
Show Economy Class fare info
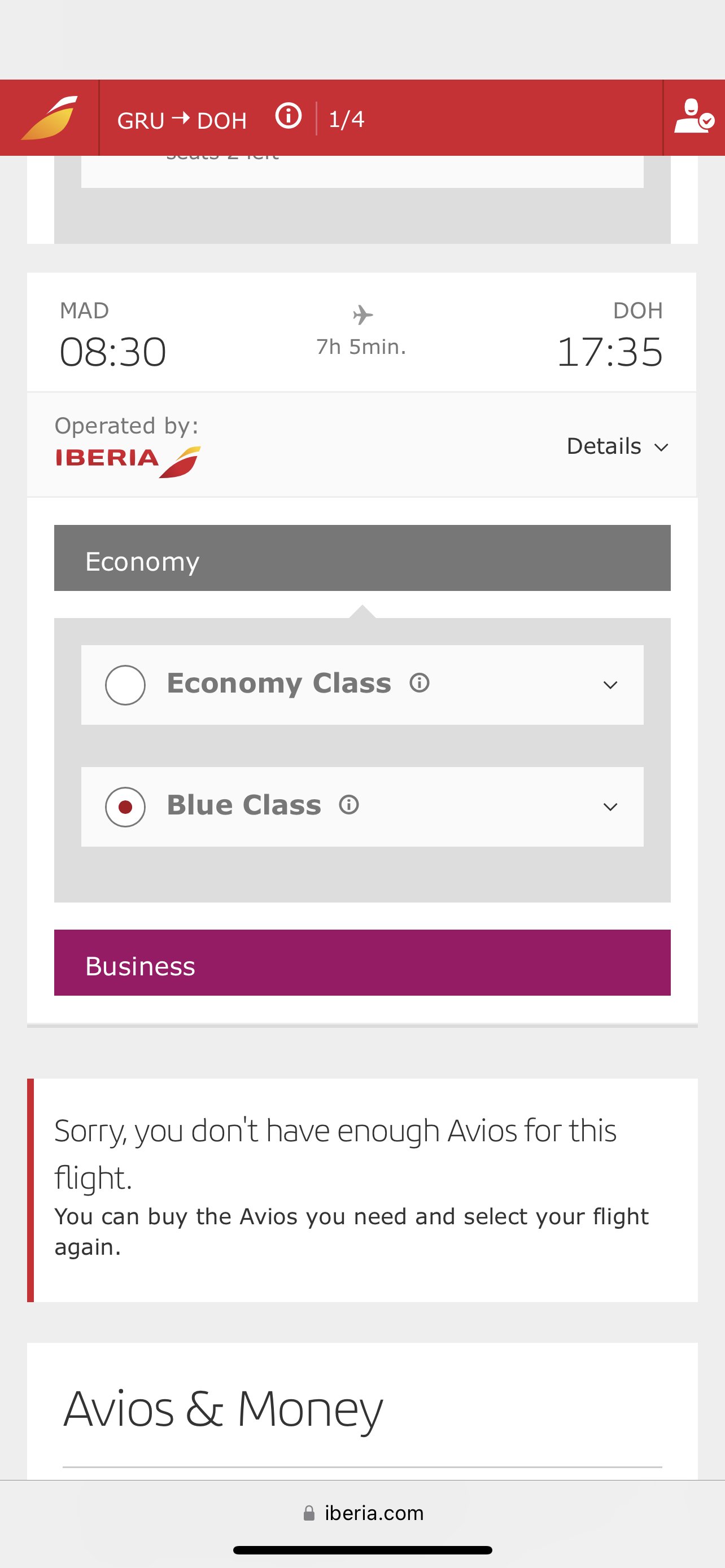[x=420, y=683]
